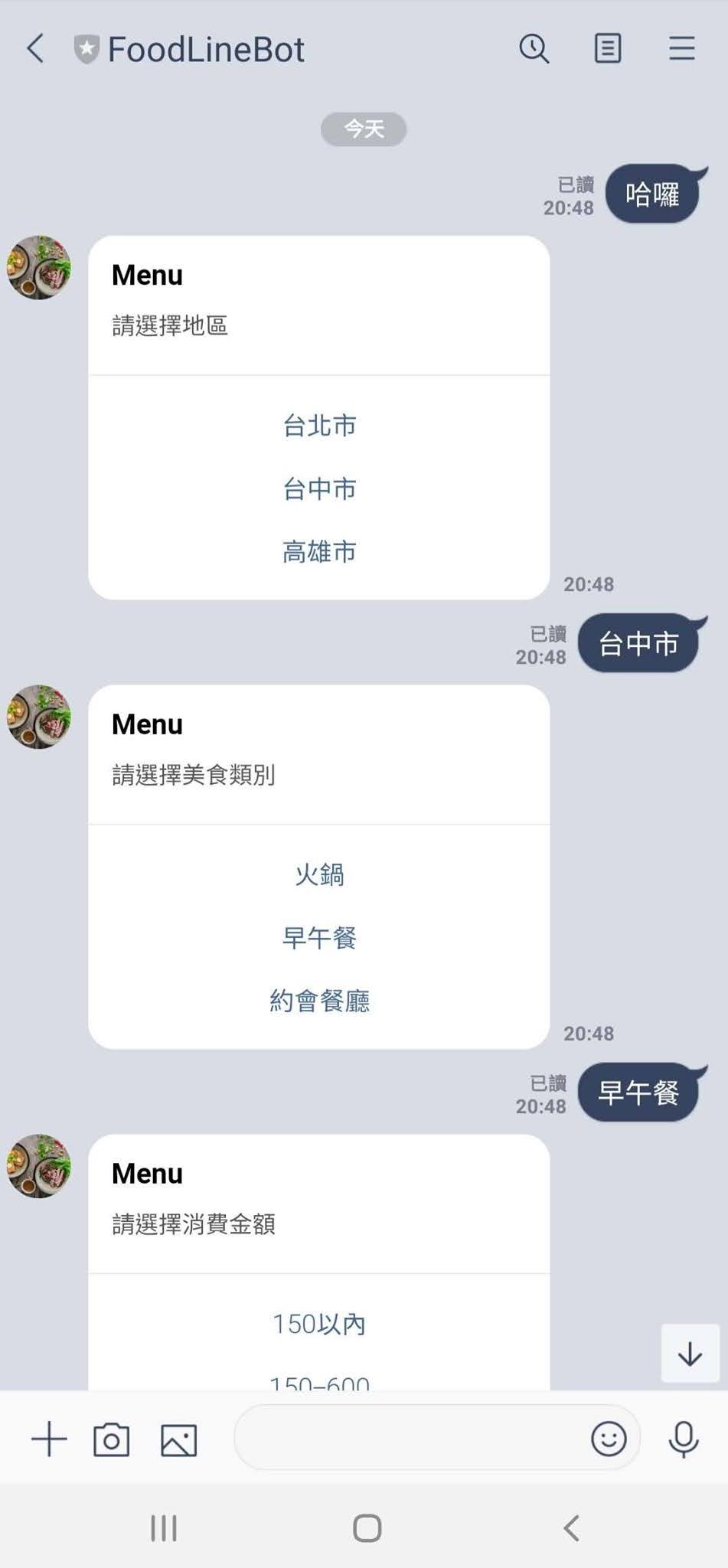
Task: Choose the 早午餐 option in the menu card
Action: coord(319,938)
